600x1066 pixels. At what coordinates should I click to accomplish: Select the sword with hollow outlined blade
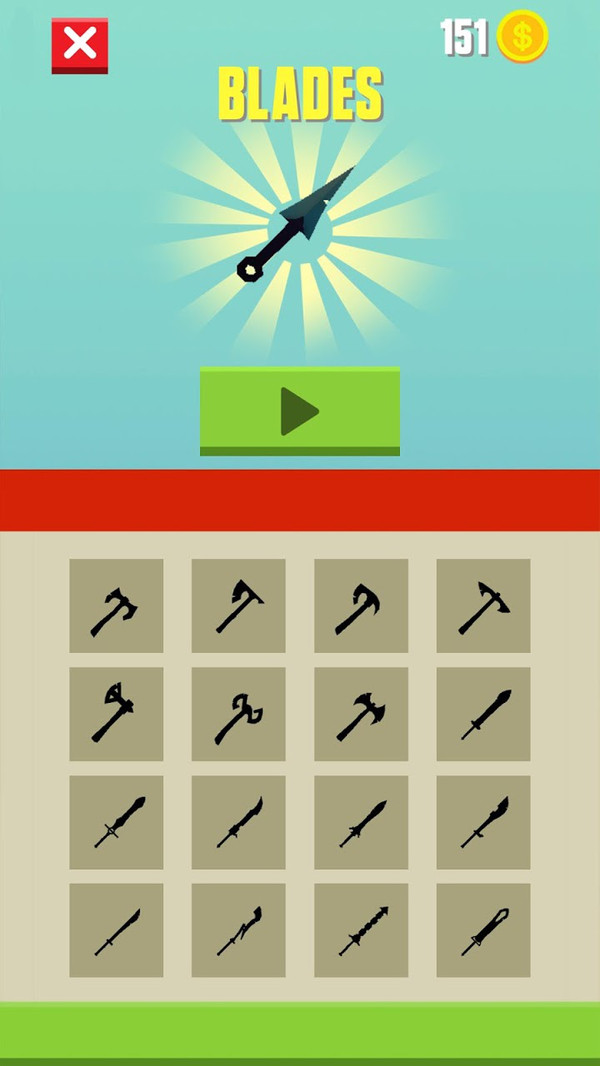tap(483, 930)
